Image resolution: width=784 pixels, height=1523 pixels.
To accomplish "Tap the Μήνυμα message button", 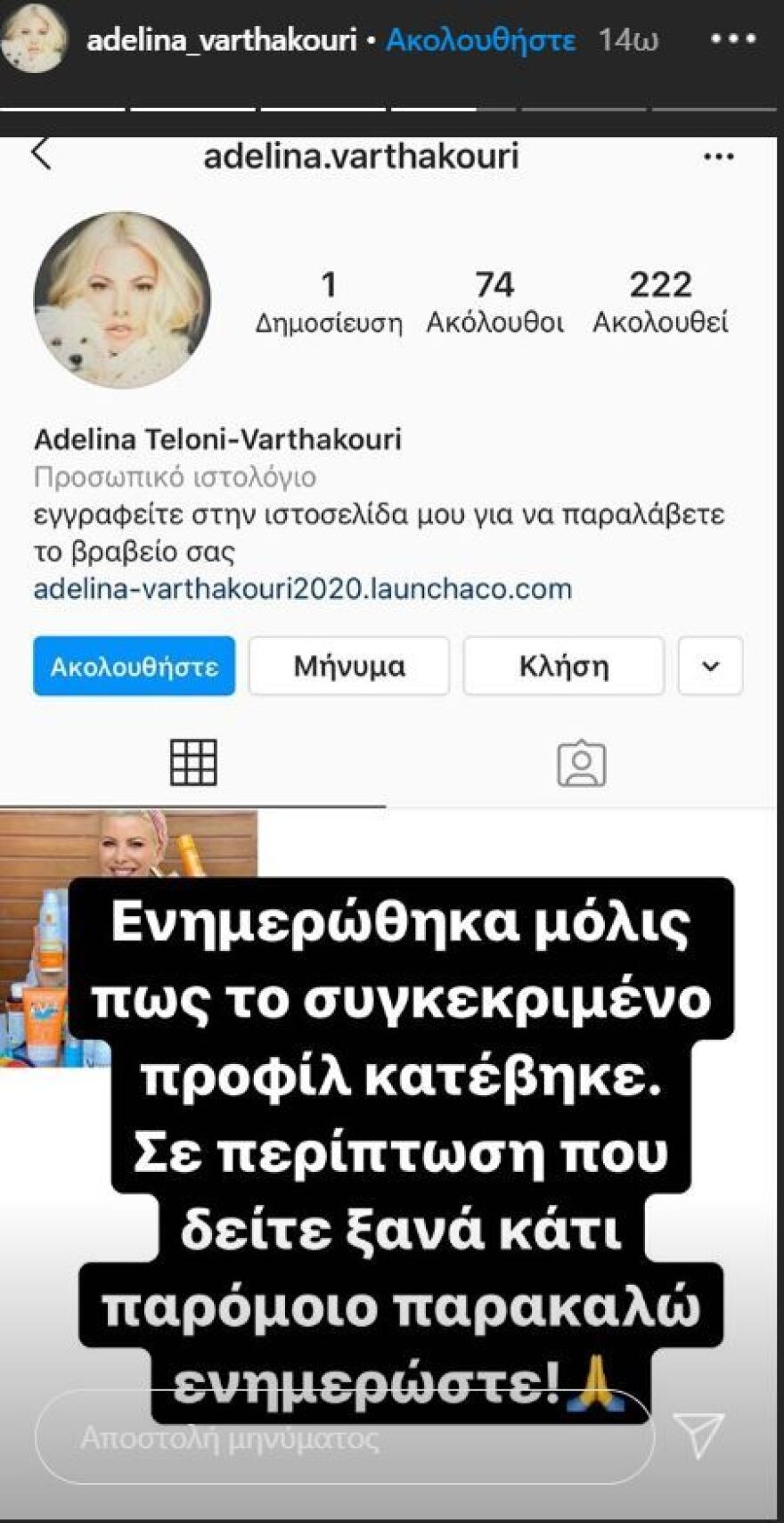I will click(349, 666).
